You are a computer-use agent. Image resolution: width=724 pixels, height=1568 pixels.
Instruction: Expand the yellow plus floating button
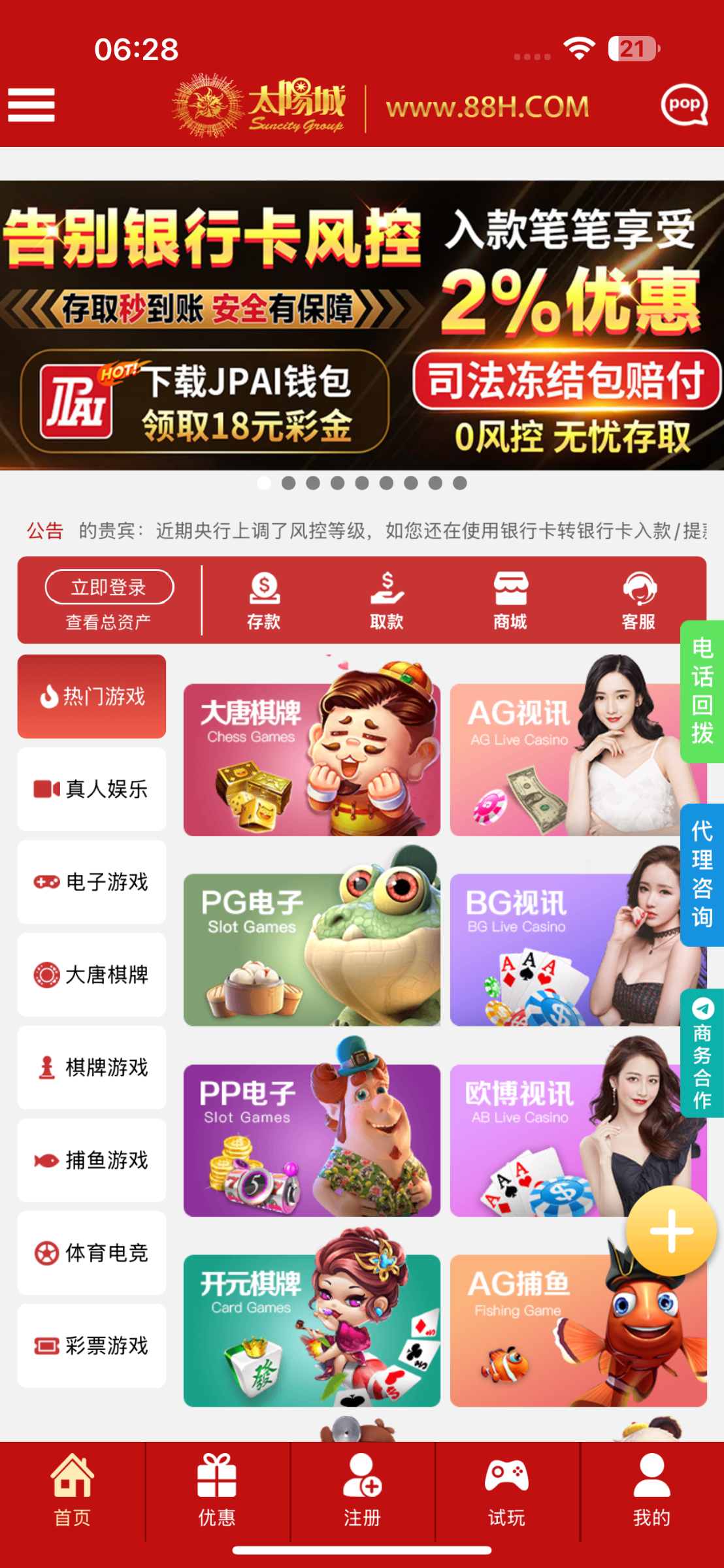pos(671,1232)
